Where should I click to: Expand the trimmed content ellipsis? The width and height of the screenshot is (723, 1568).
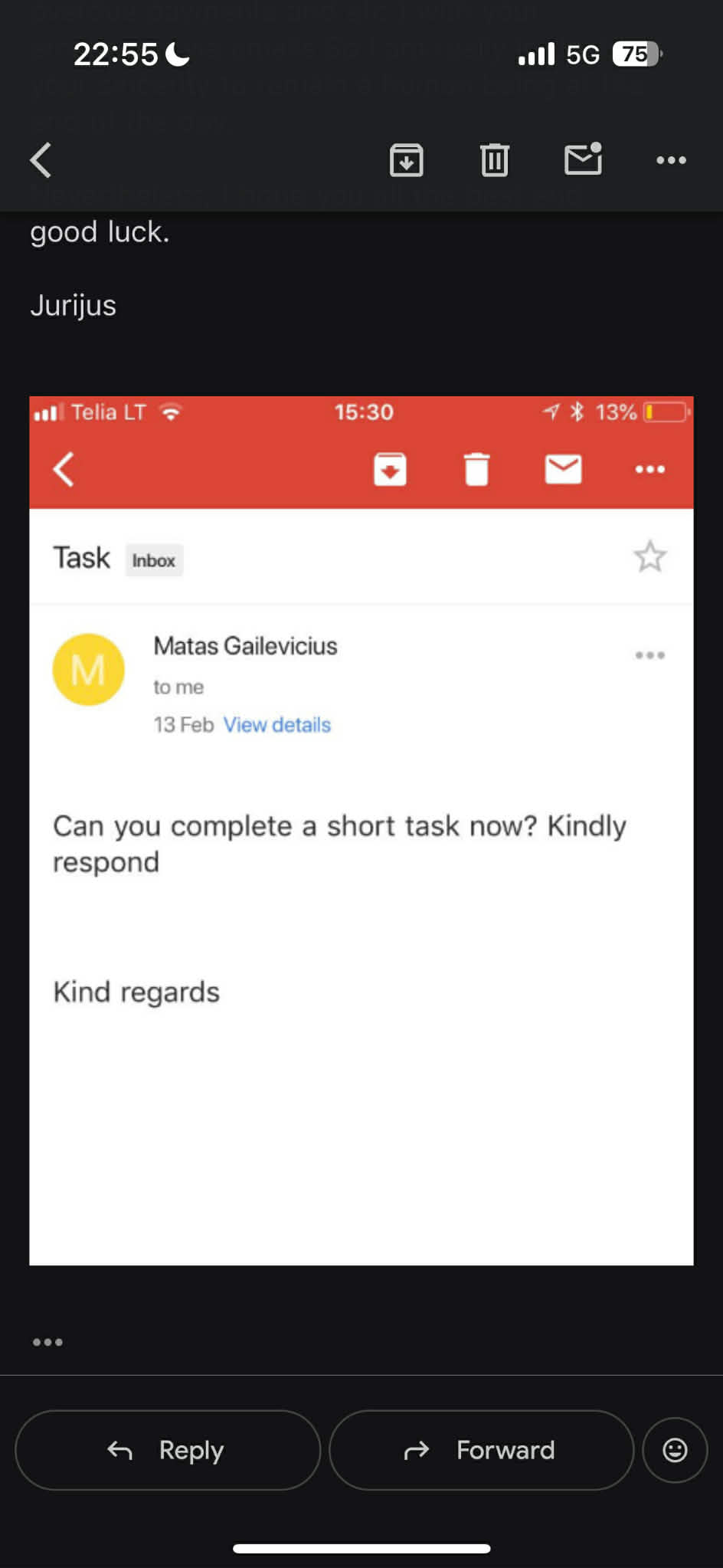[x=47, y=1342]
